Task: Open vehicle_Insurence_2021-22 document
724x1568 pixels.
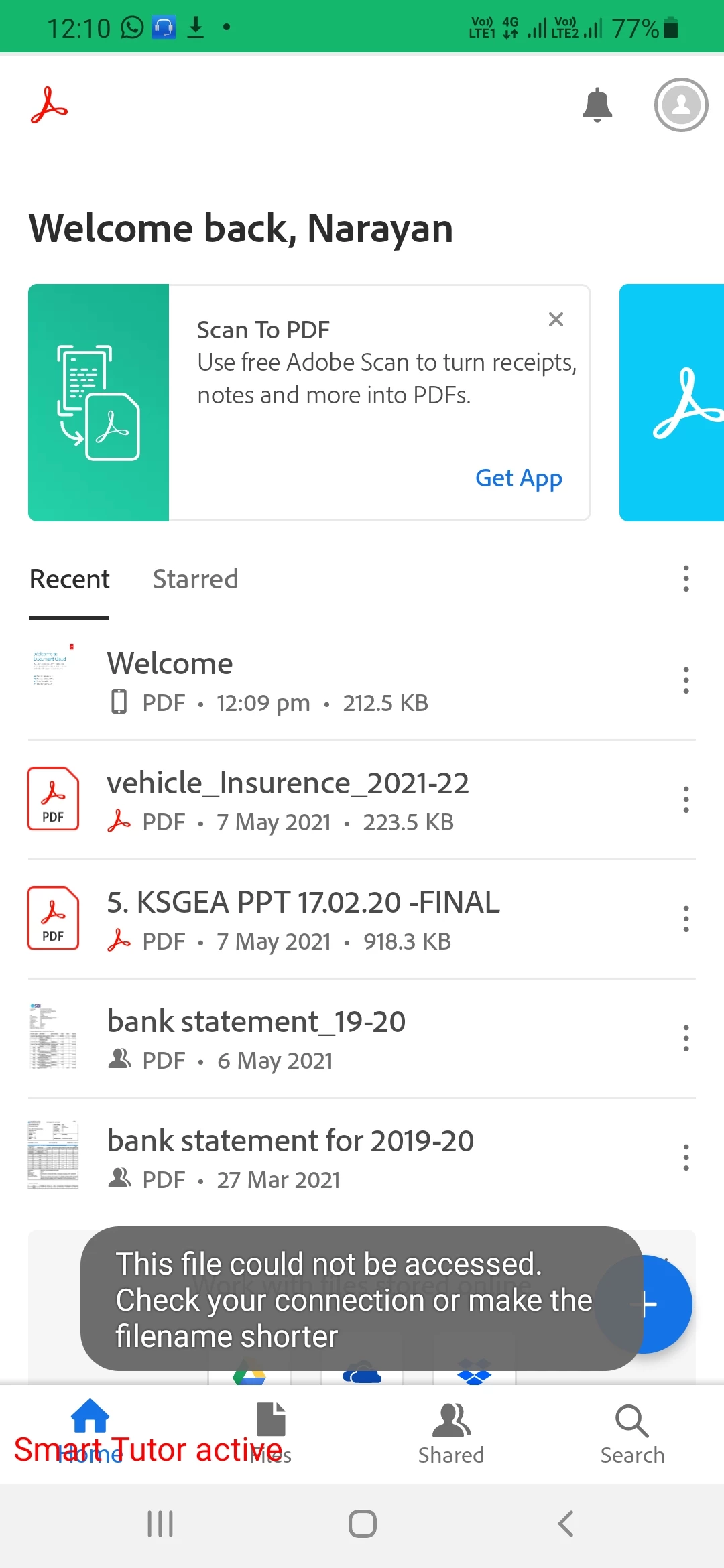Action: 288,783
